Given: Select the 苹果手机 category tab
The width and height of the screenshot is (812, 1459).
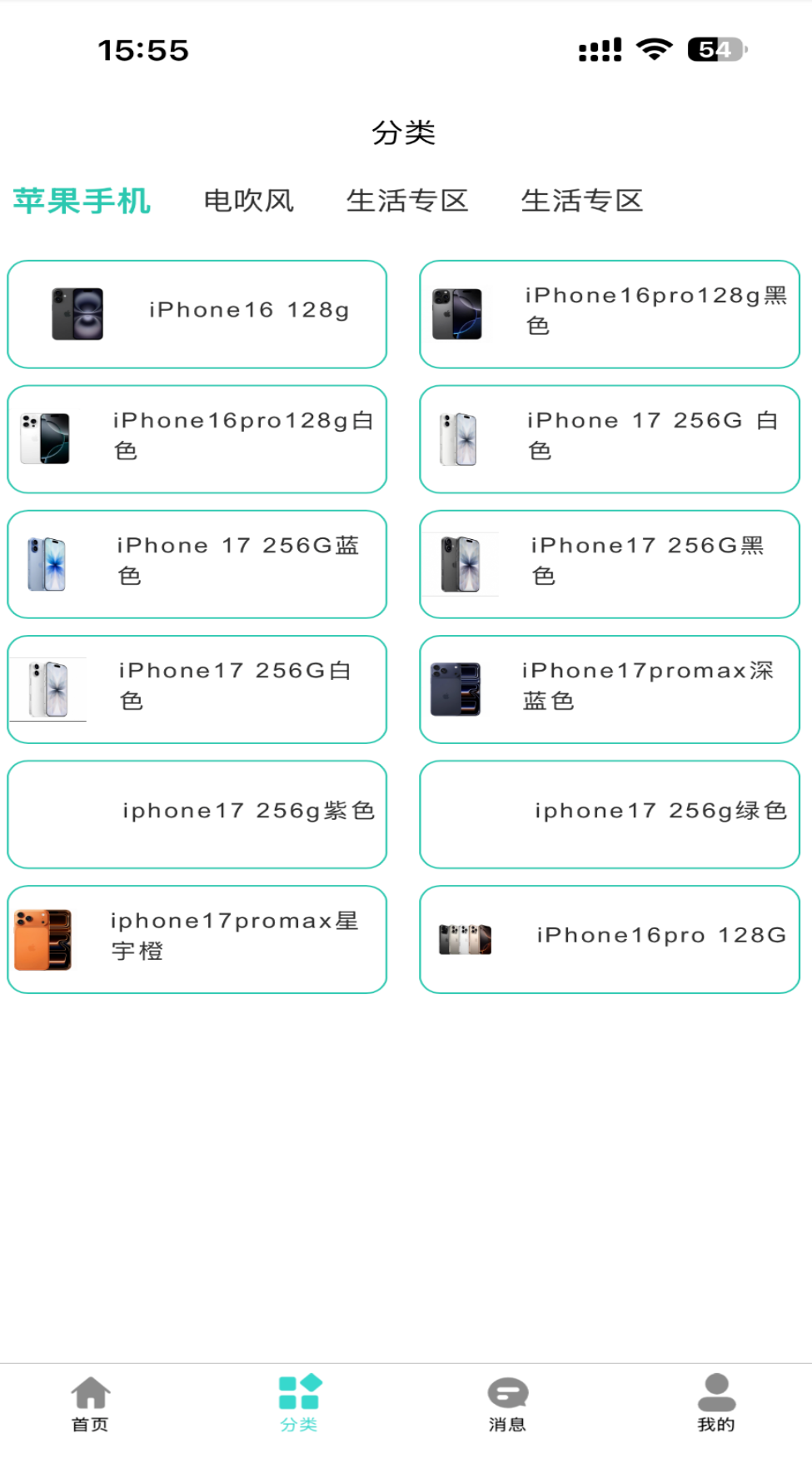Looking at the screenshot, I should coord(82,201).
